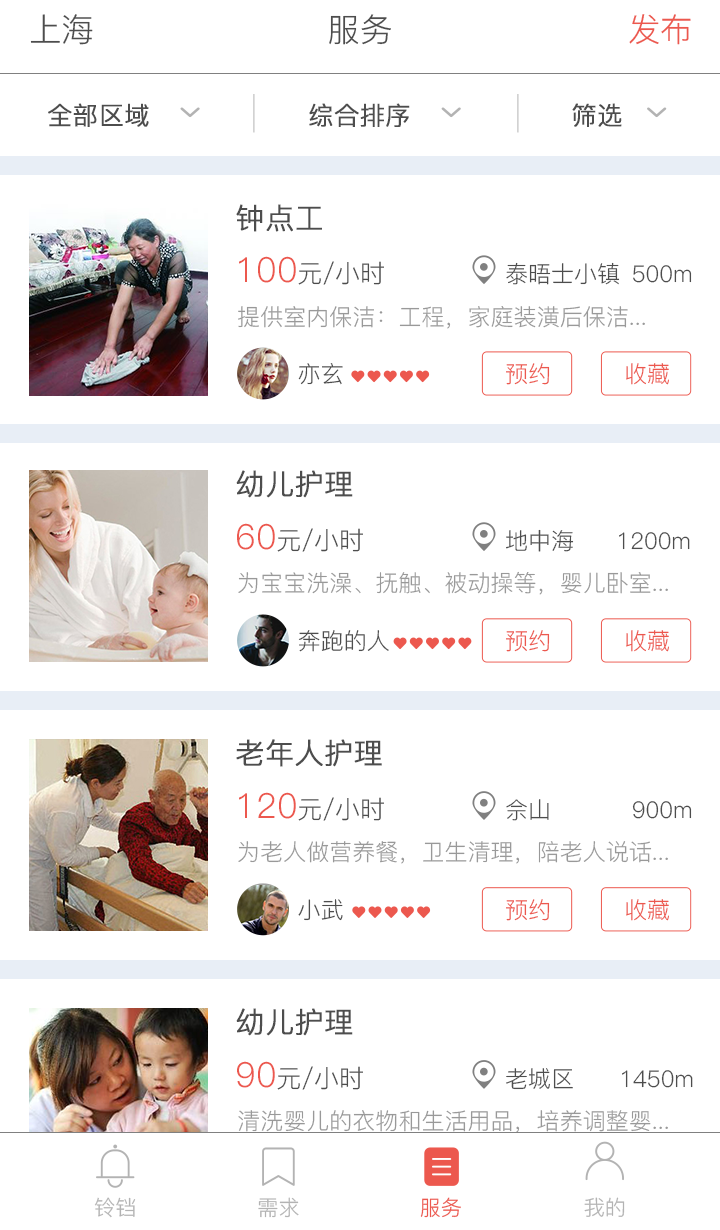This screenshot has width=720, height=1230.
Task: Open the 钟点工 service photo
Action: pos(118,299)
